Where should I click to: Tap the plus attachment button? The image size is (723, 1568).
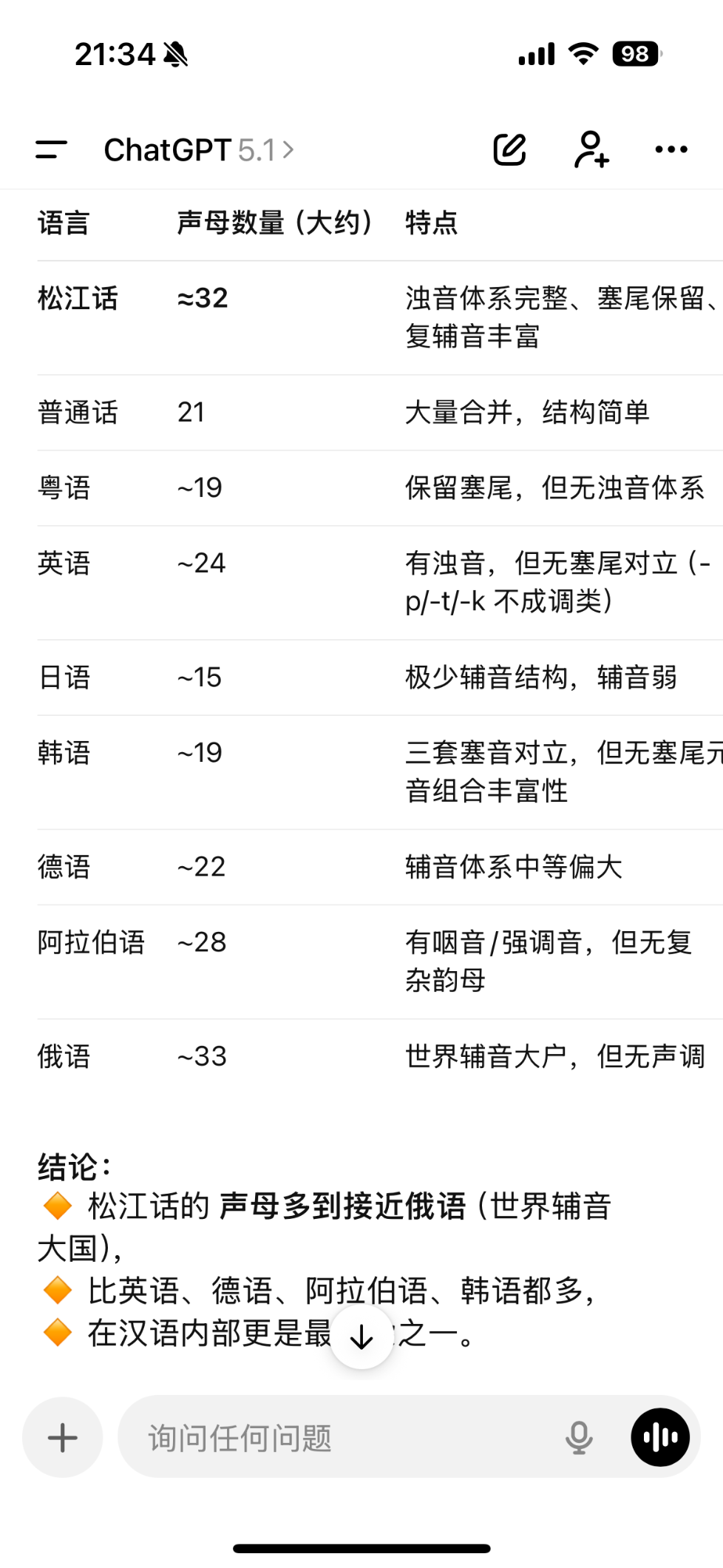click(62, 1437)
